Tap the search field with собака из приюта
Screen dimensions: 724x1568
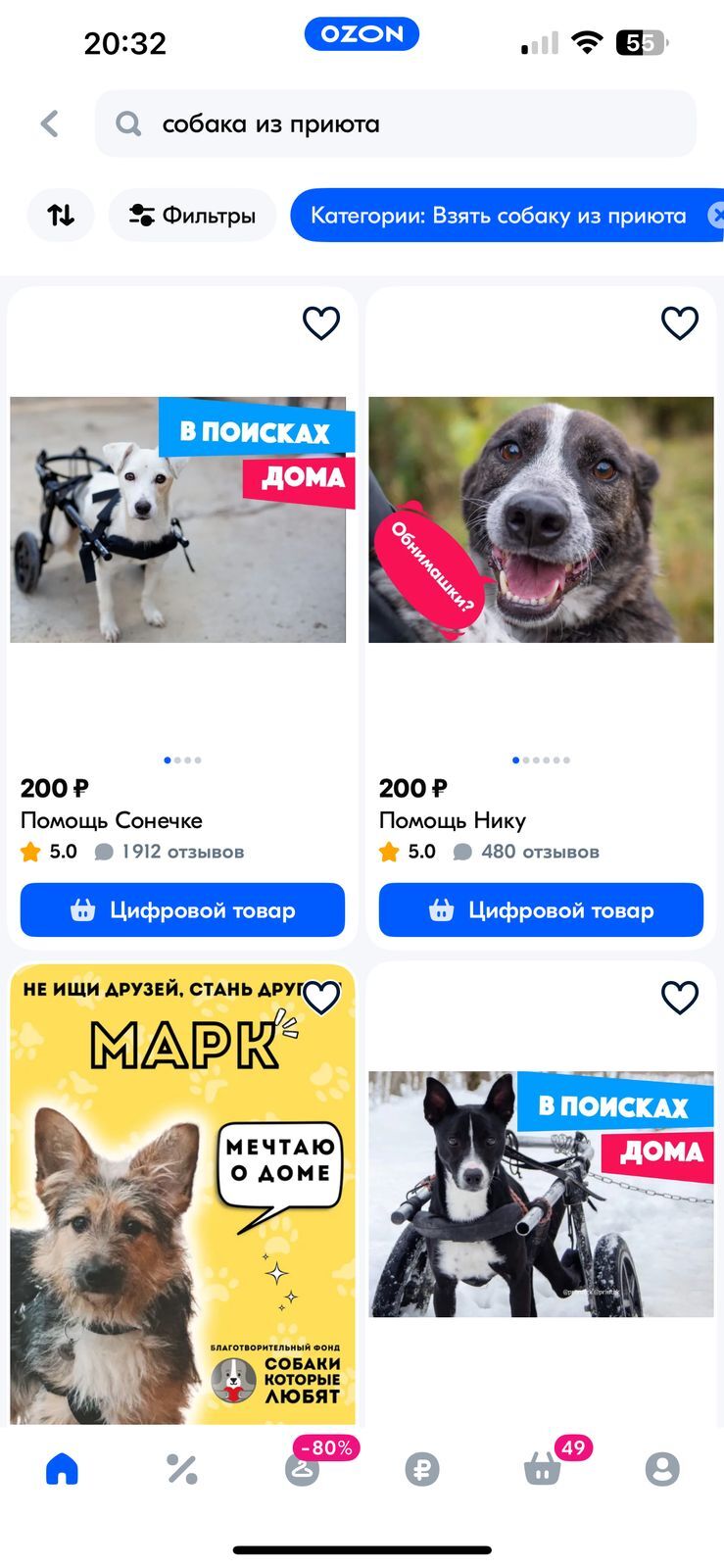[396, 123]
